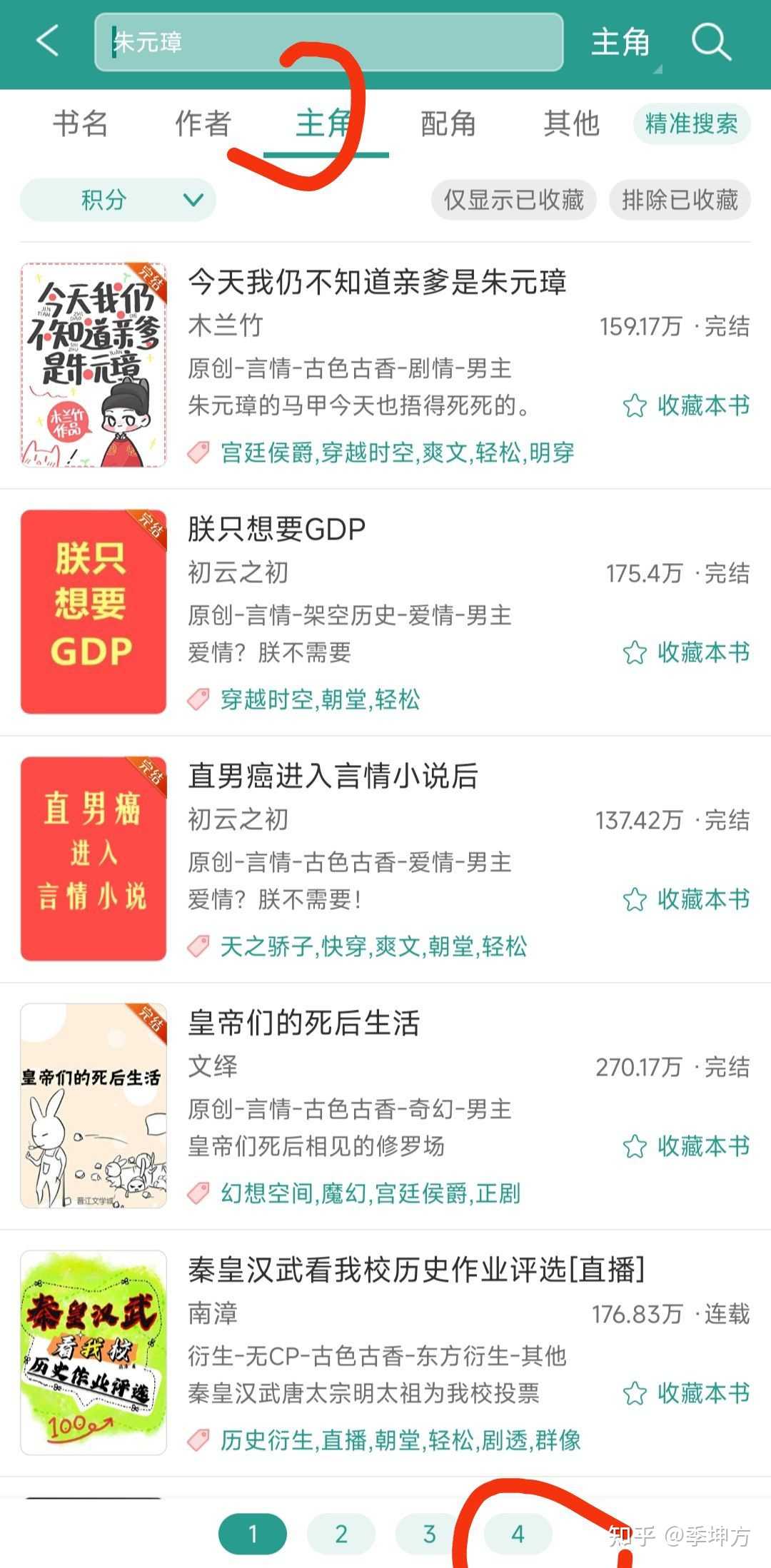
Task: Open results page 4
Action: (x=518, y=1534)
